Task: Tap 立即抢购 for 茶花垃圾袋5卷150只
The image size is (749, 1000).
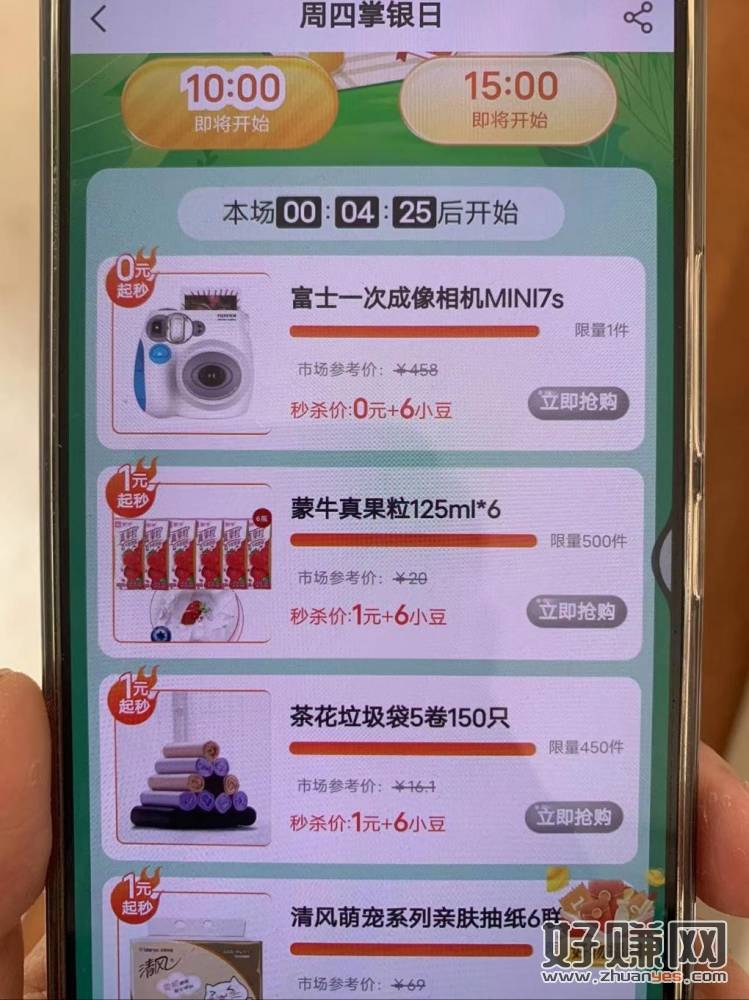Action: point(574,817)
